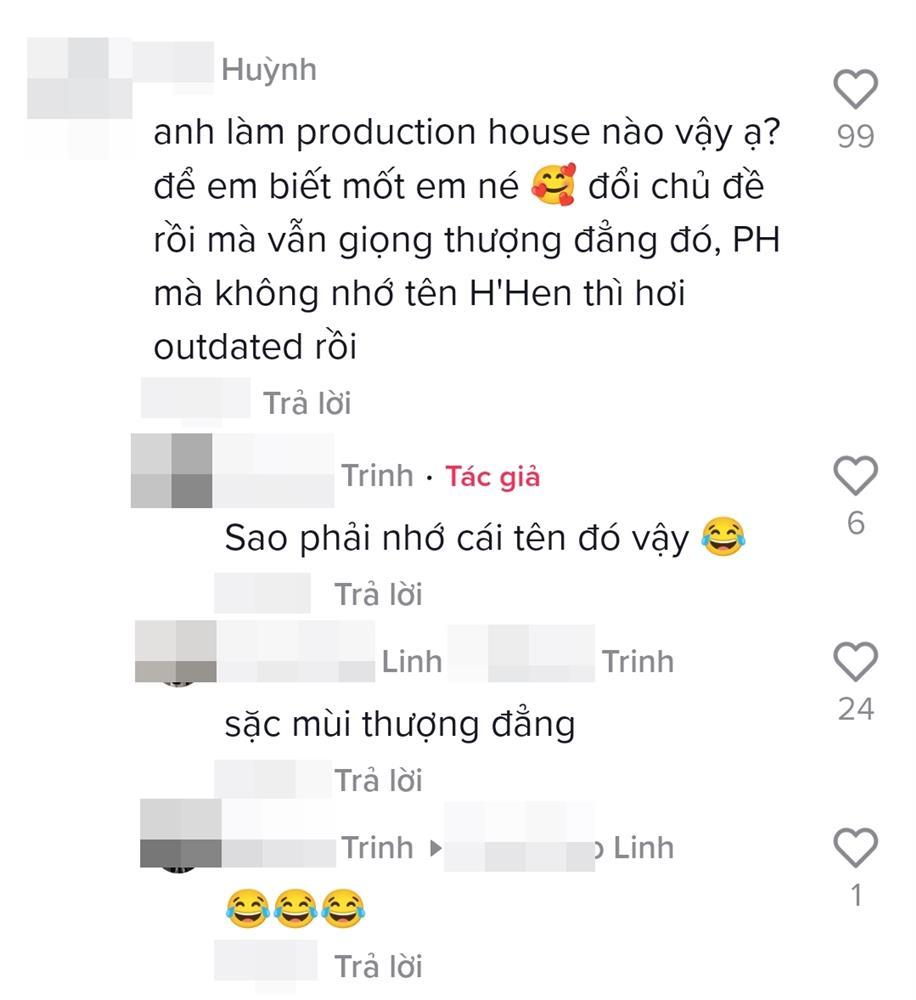The image size is (916, 1000).
Task: Reply to Linh's 'sặc mùi thượng đẳng' comment
Action: 378,780
